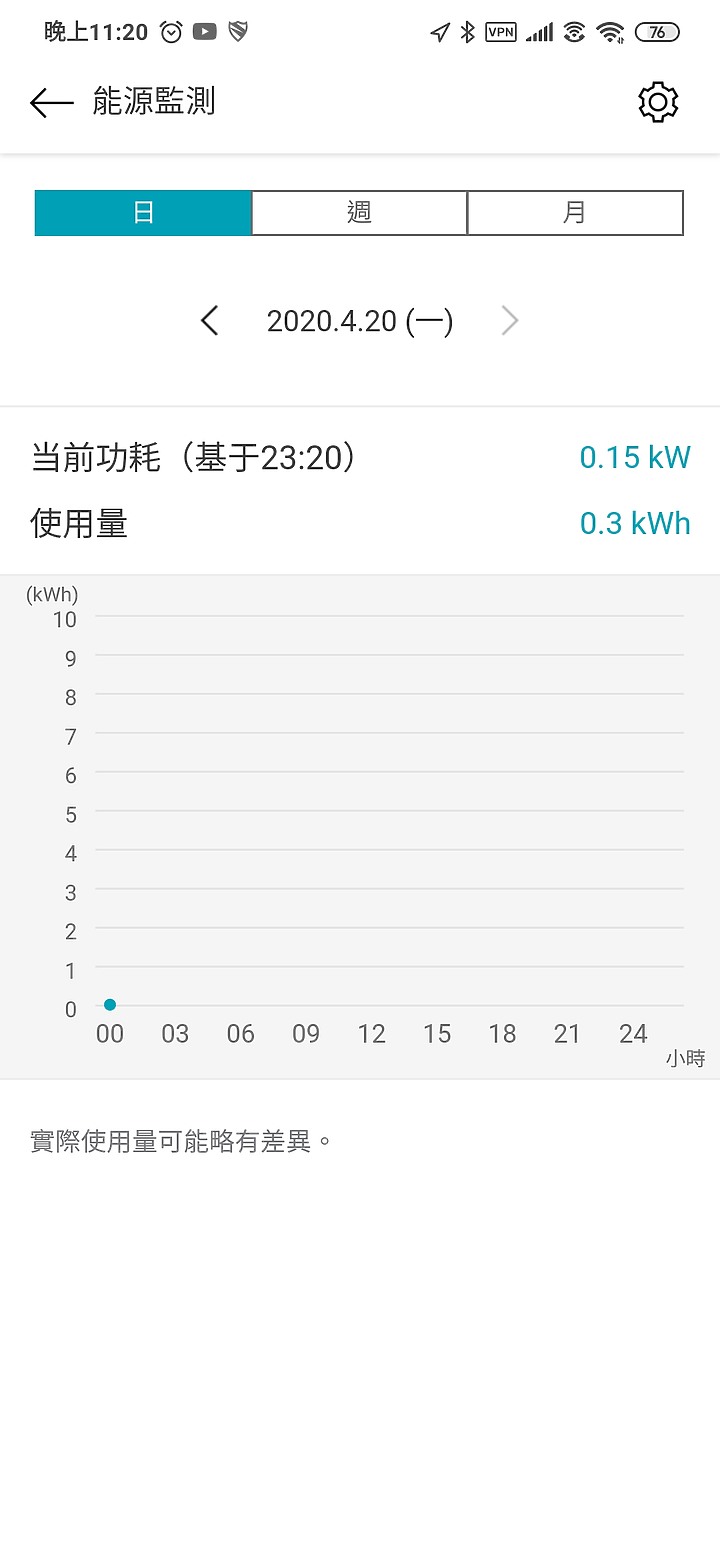Image resolution: width=720 pixels, height=1560 pixels.
Task: Switch to the 月 monthly view
Action: [x=575, y=213]
